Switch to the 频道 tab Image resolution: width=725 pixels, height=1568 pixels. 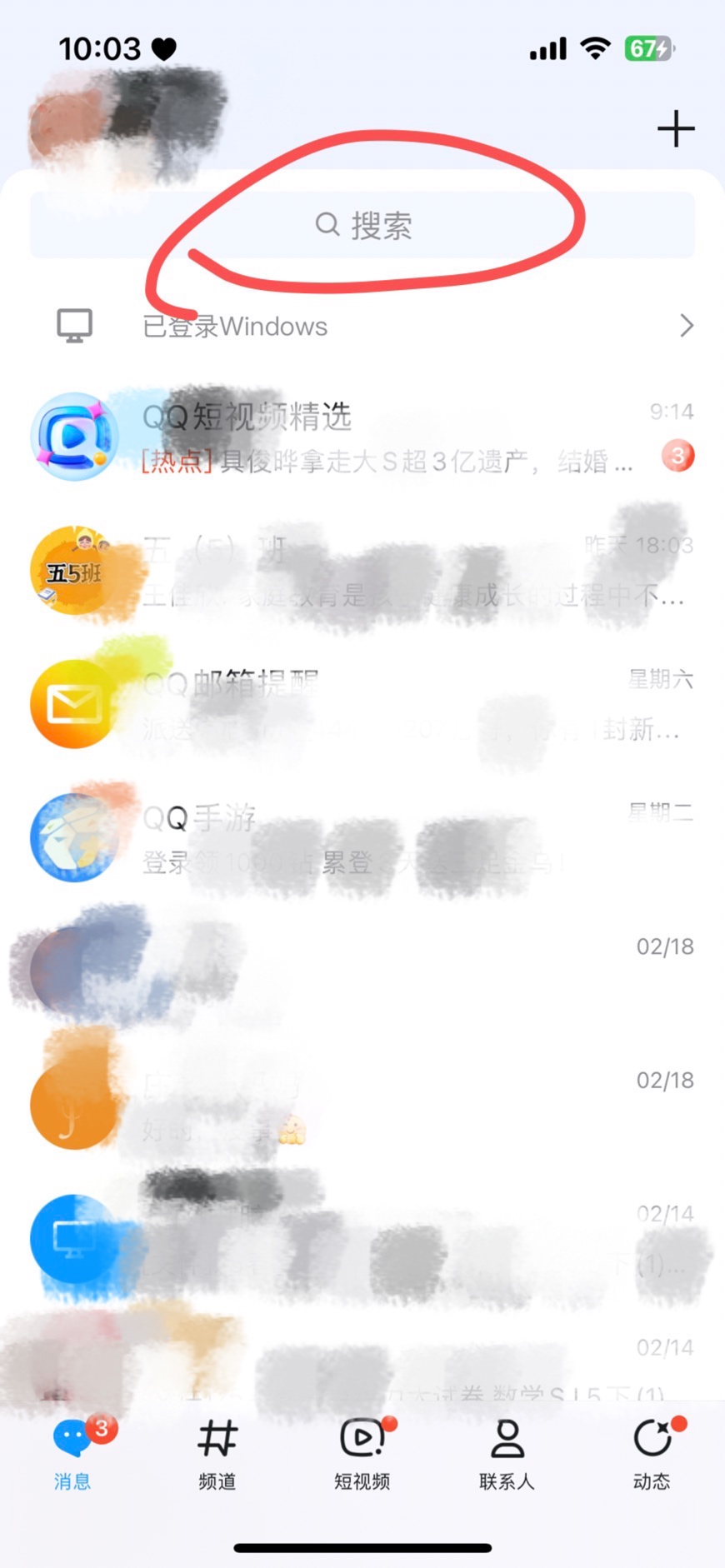[217, 1455]
